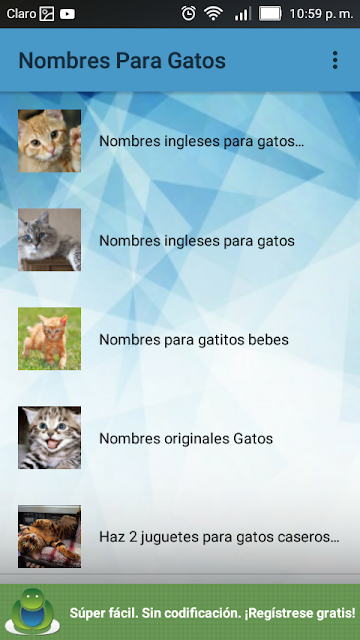This screenshot has height=640, width=360.
Task: Tap the 'Súper fácil' registration ad banner
Action: [180, 612]
